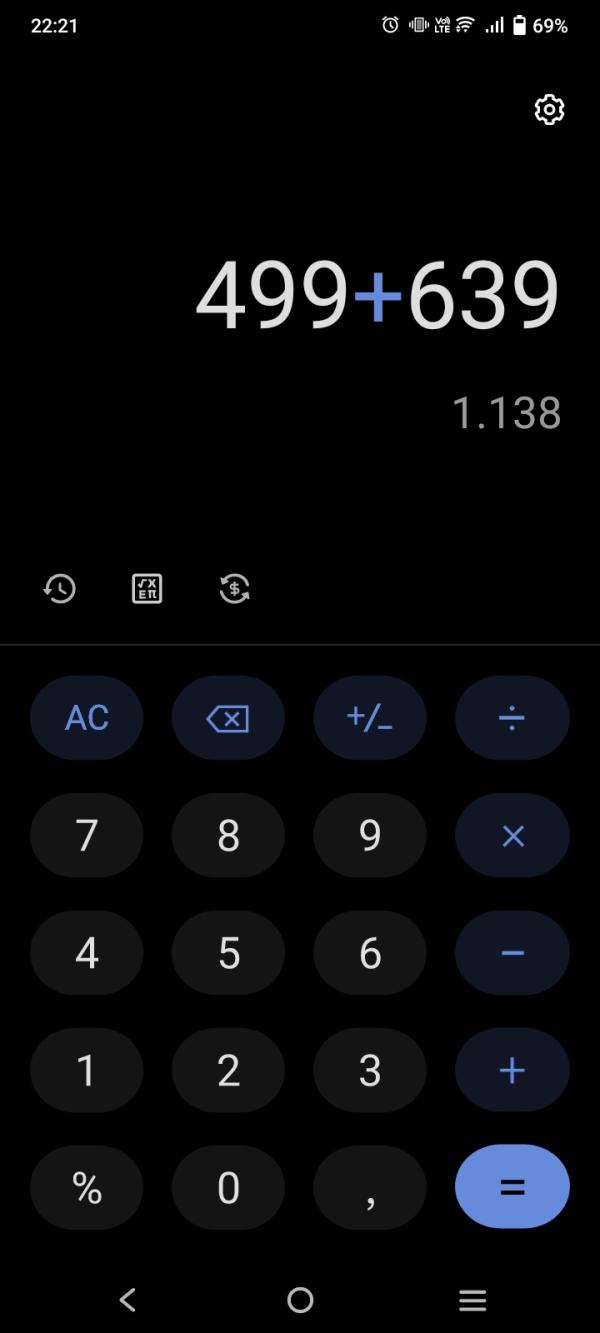Go back using navigation bar
The height and width of the screenshot is (1333, 600).
(127, 1300)
